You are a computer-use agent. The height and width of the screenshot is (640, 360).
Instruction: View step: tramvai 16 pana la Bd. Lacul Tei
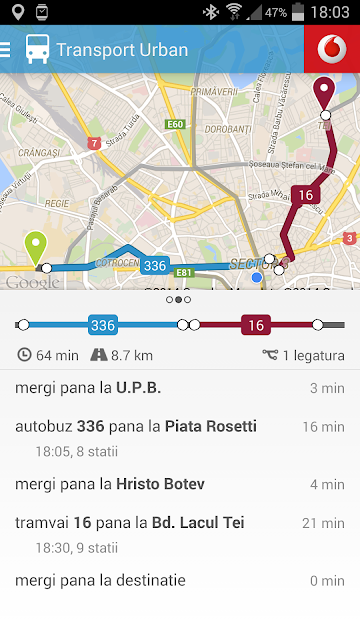[x=180, y=533]
